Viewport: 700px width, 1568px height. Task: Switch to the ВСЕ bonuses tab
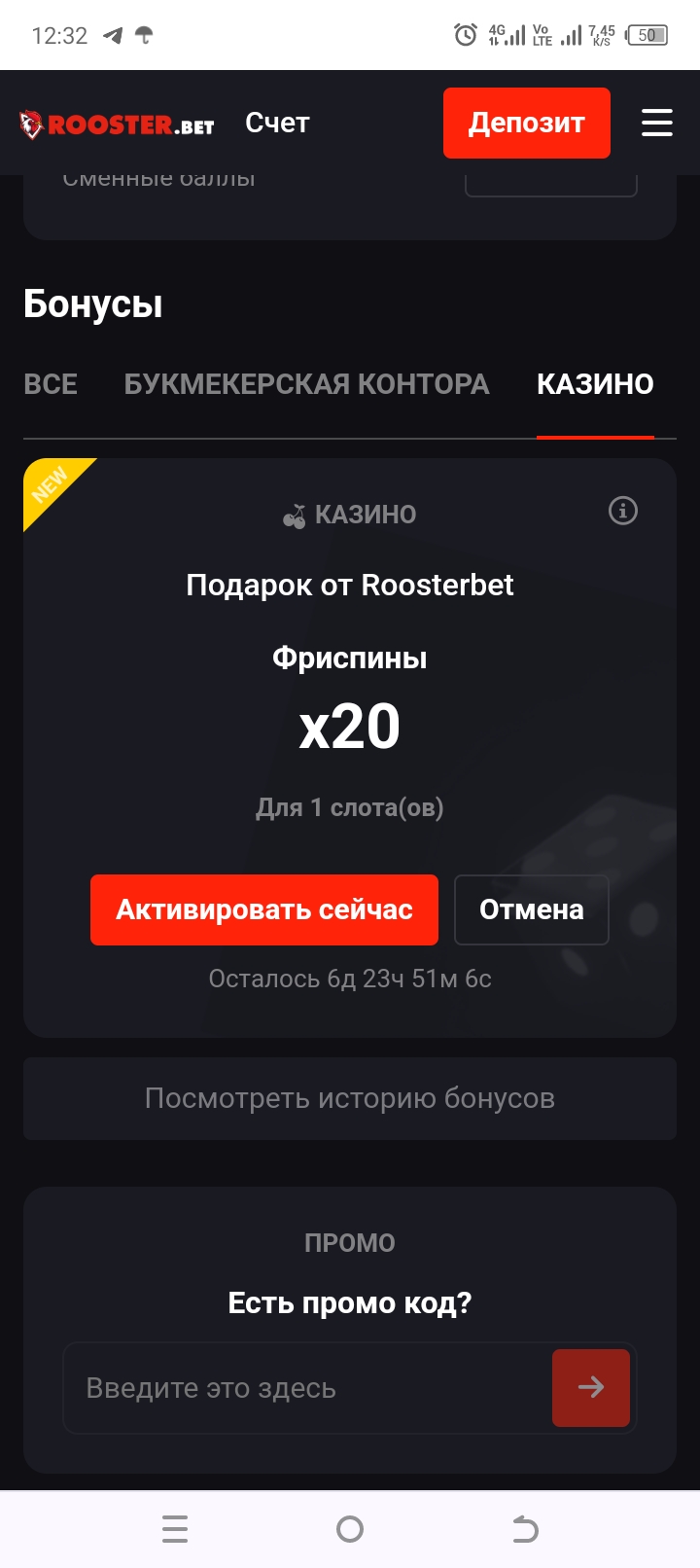(51, 384)
